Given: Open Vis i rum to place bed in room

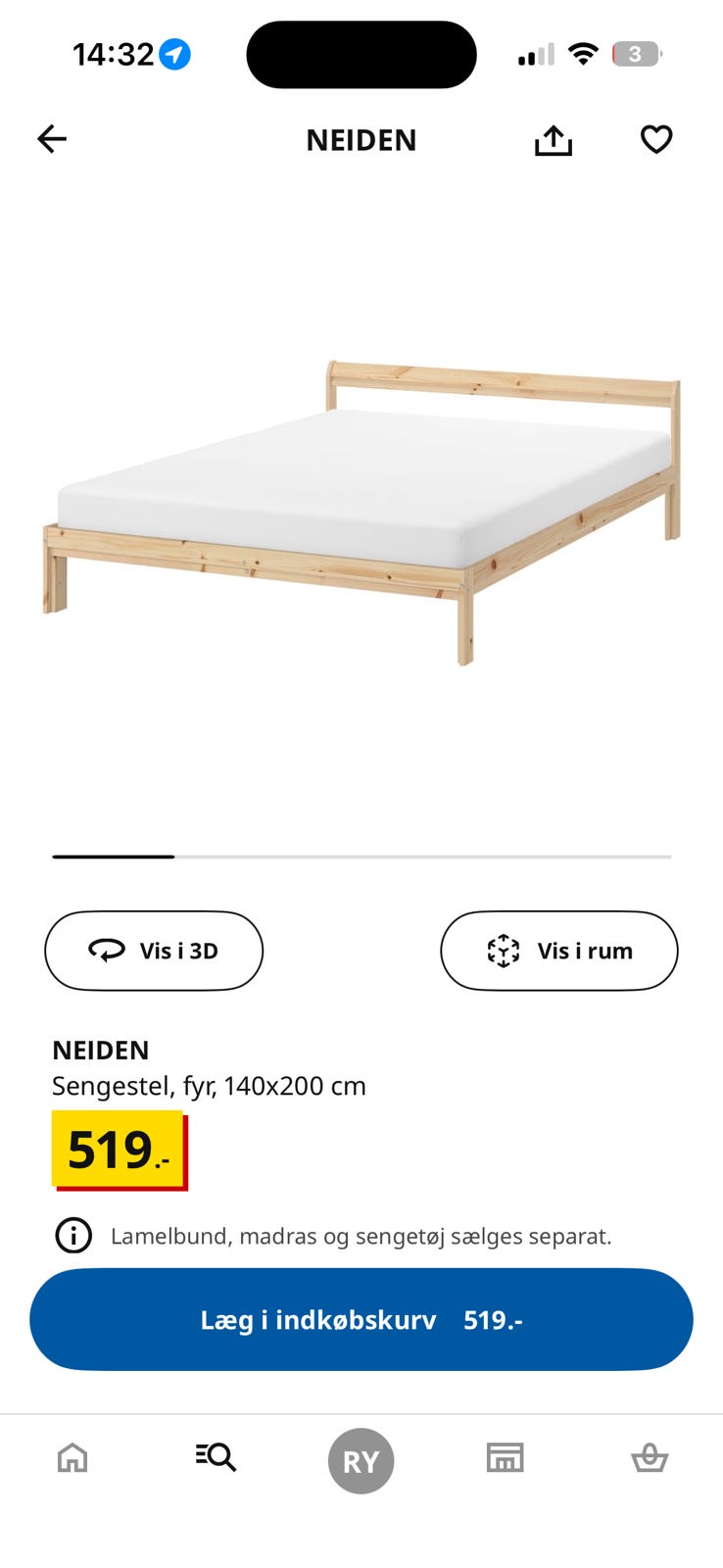Looking at the screenshot, I should pos(558,951).
